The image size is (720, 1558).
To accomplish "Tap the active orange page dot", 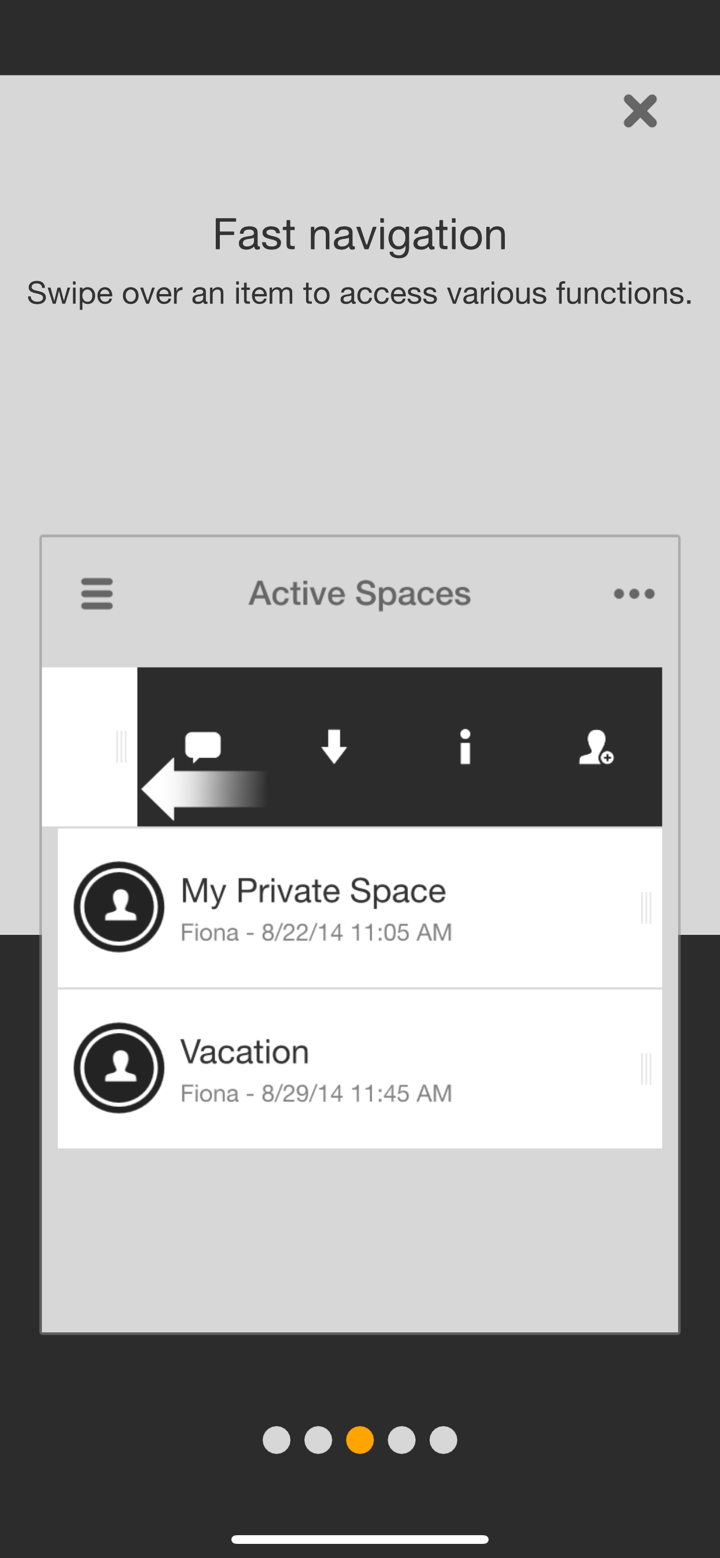I will (360, 1440).
